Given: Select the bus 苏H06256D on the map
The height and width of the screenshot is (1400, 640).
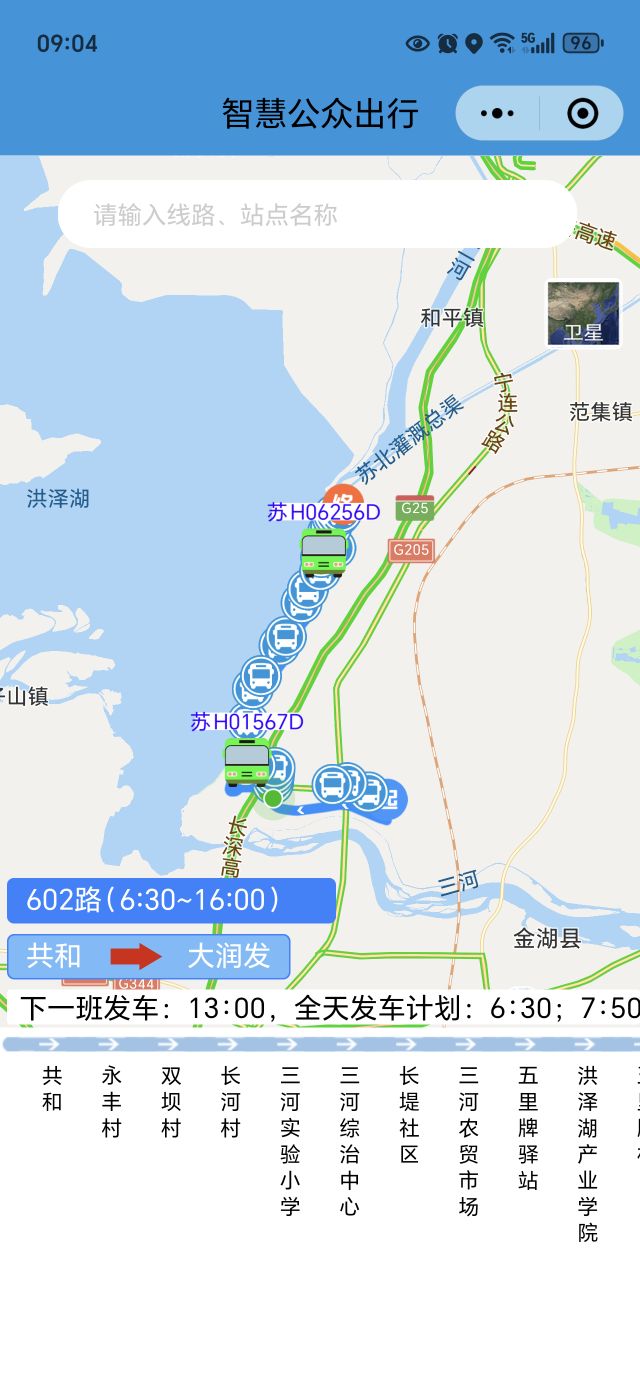Looking at the screenshot, I should [323, 552].
